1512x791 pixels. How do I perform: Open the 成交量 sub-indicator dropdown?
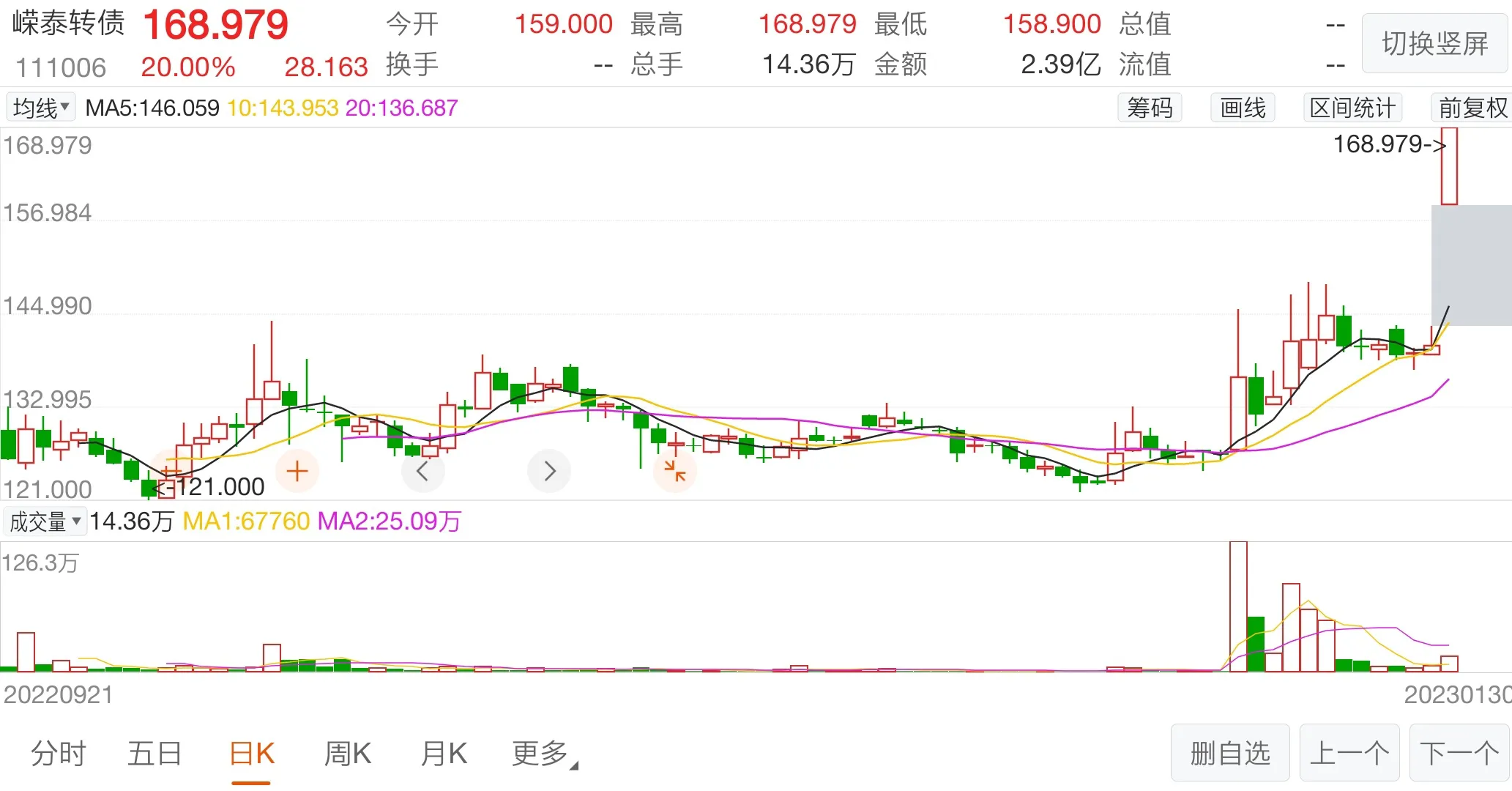pos(45,521)
